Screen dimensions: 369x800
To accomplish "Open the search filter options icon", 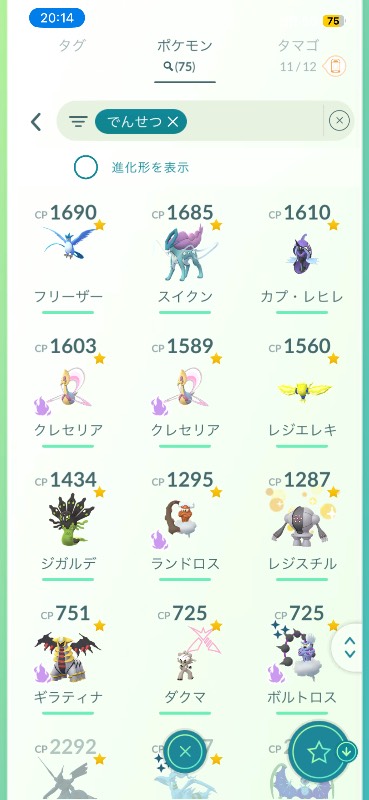I will coord(78,121).
